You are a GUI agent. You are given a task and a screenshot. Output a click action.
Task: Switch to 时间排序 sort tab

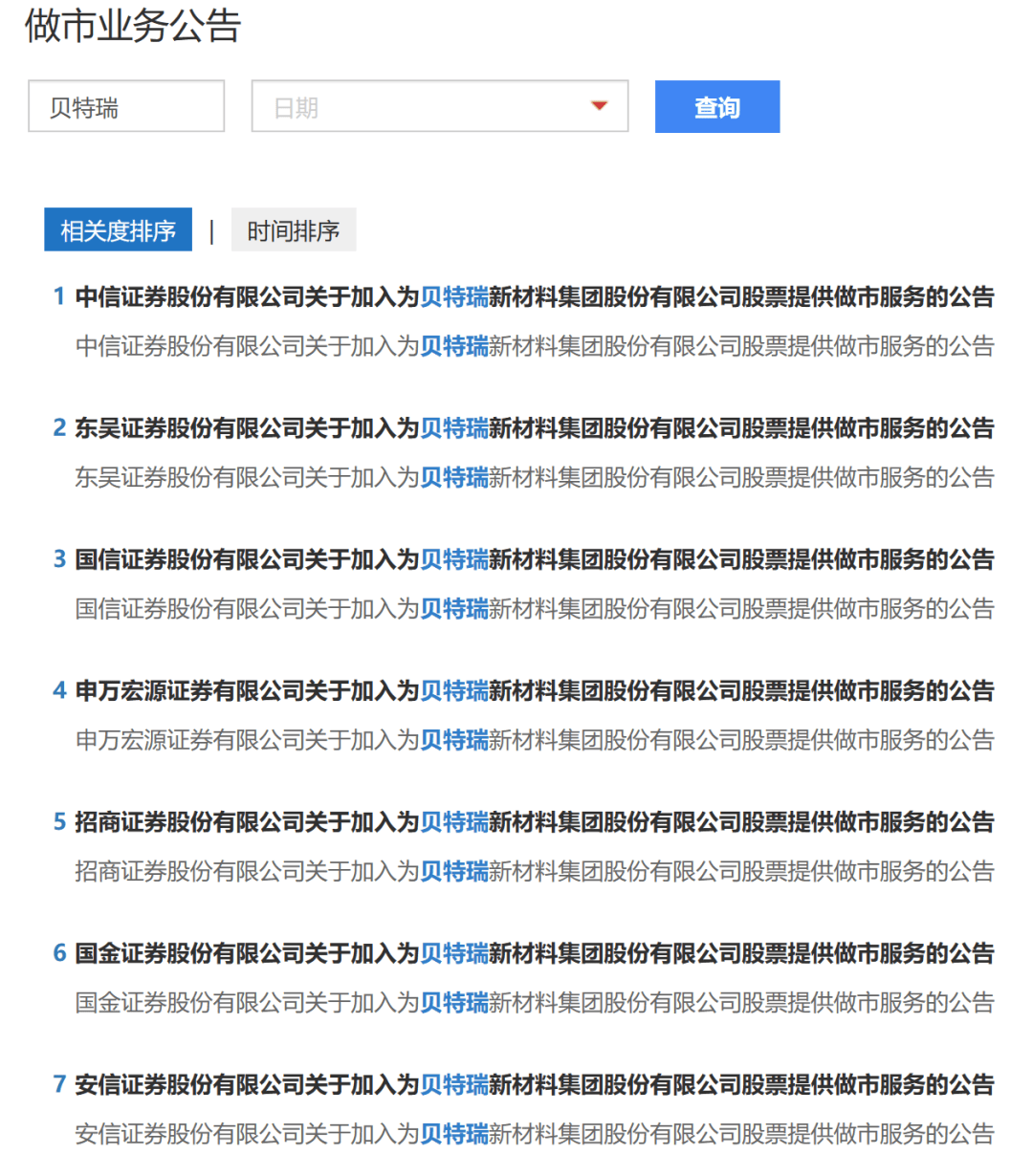(x=293, y=230)
